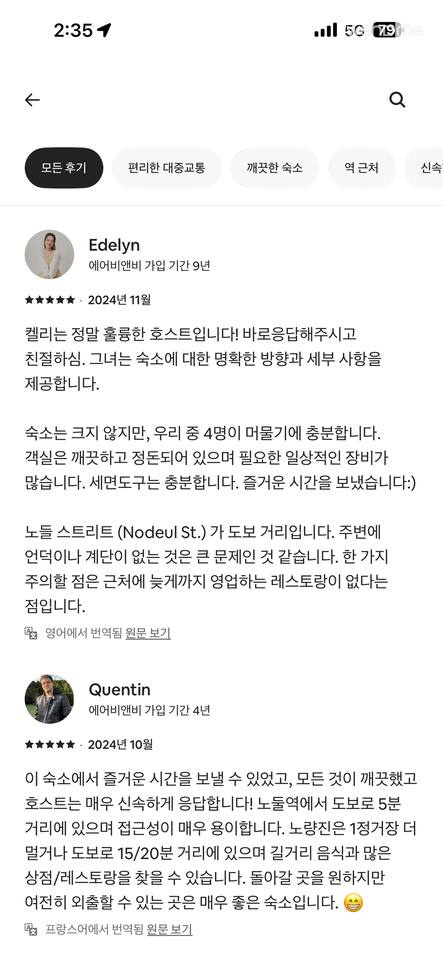Go back with the arrow icon
Screen dimensions: 443x960
pyautogui.click(x=32, y=100)
